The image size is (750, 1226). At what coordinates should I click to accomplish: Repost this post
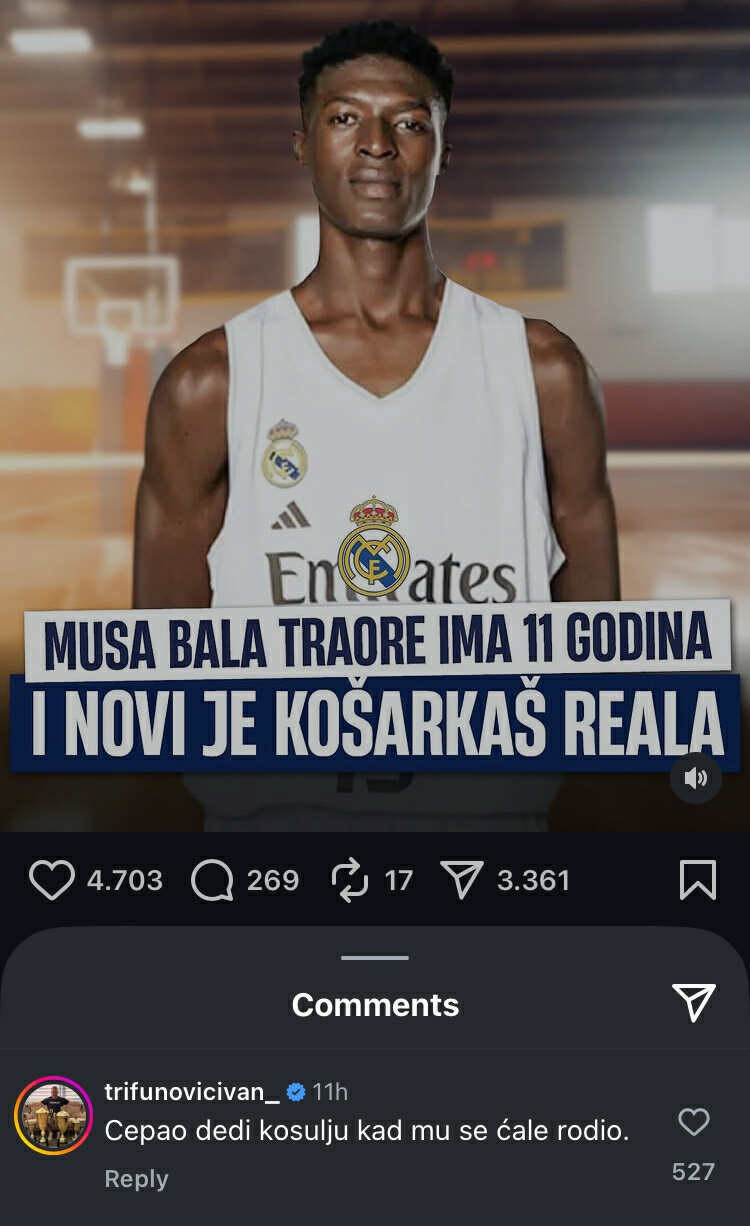(351, 880)
